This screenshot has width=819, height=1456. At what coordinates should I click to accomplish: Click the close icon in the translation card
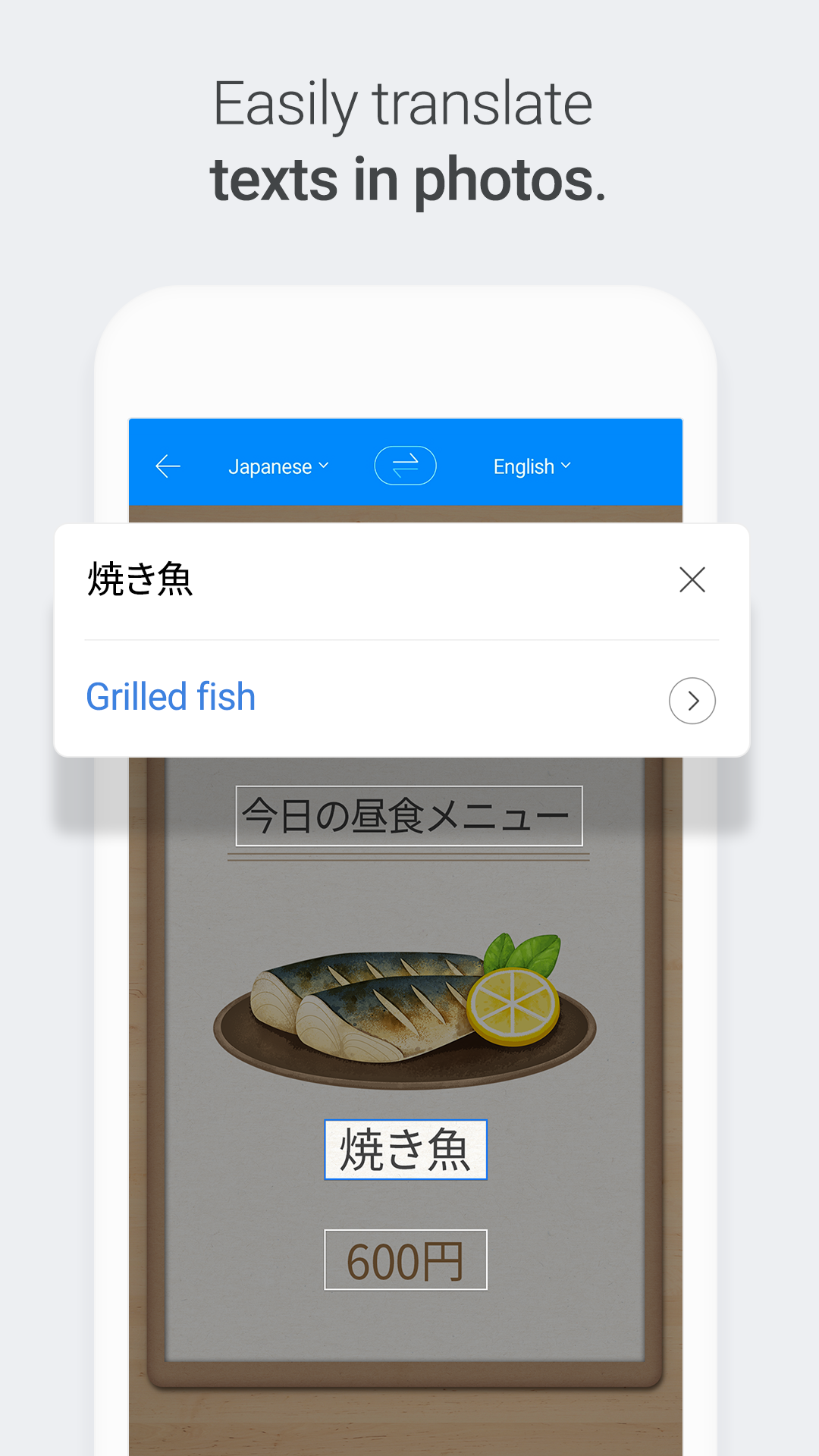692,579
